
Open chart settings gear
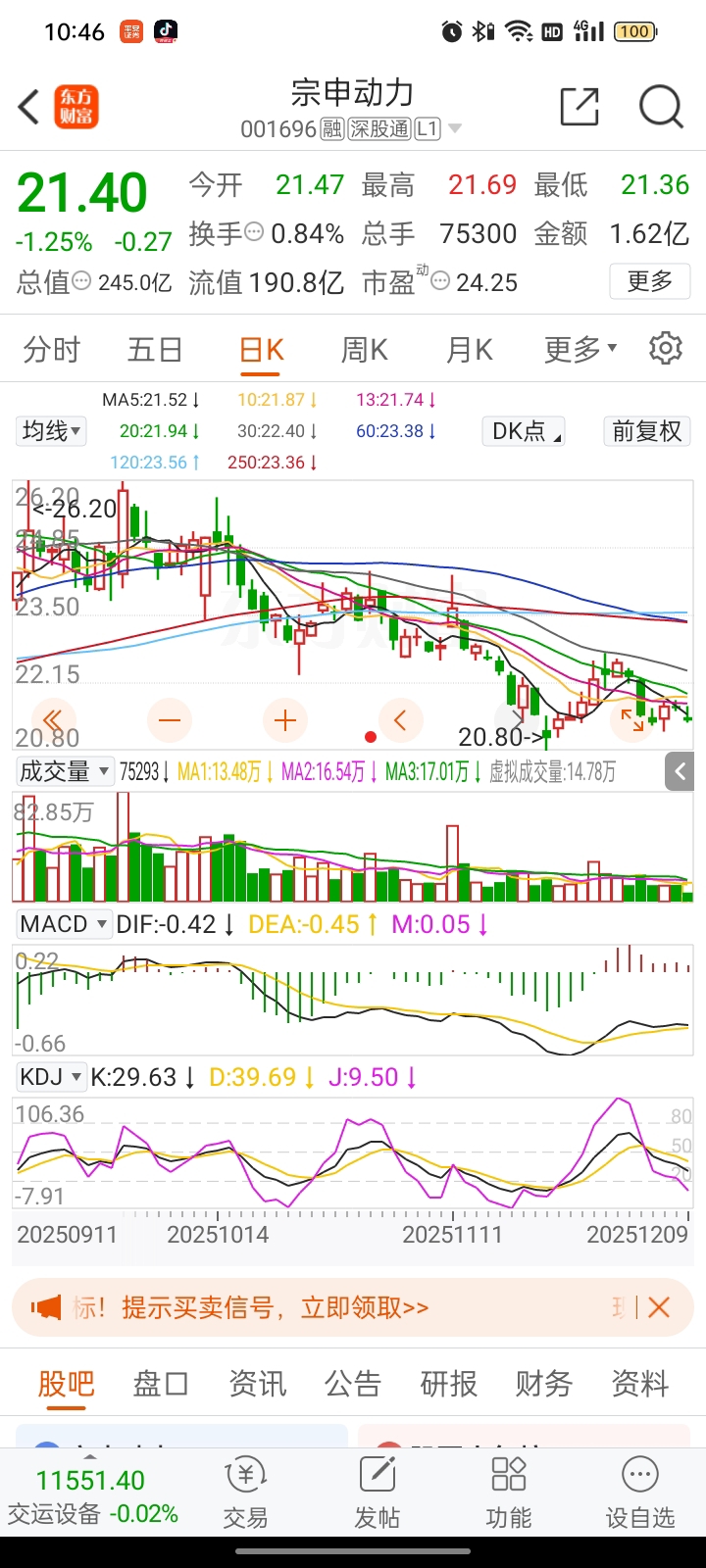(665, 349)
